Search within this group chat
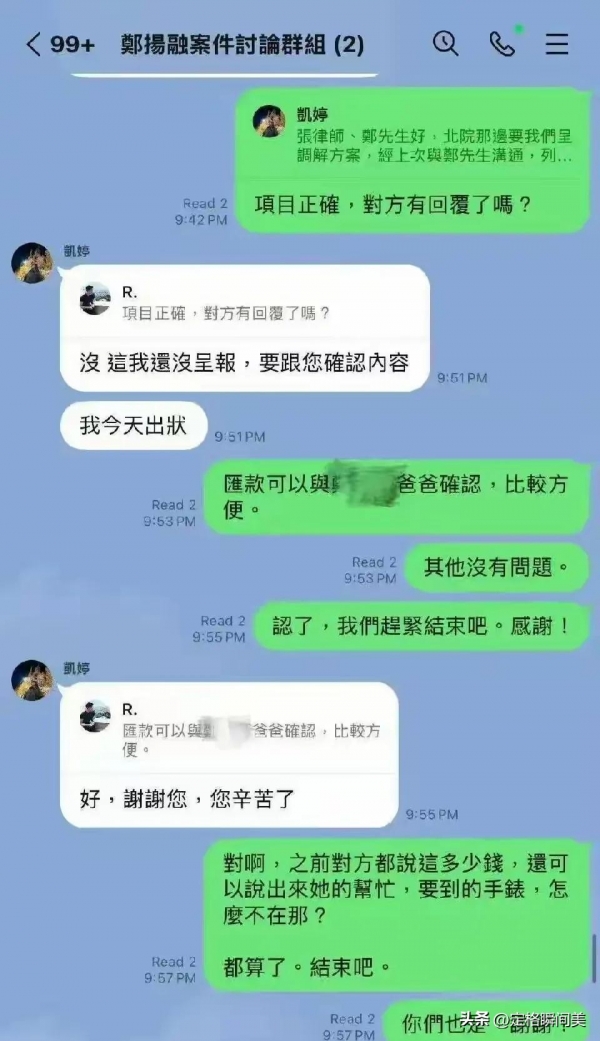 (x=445, y=43)
